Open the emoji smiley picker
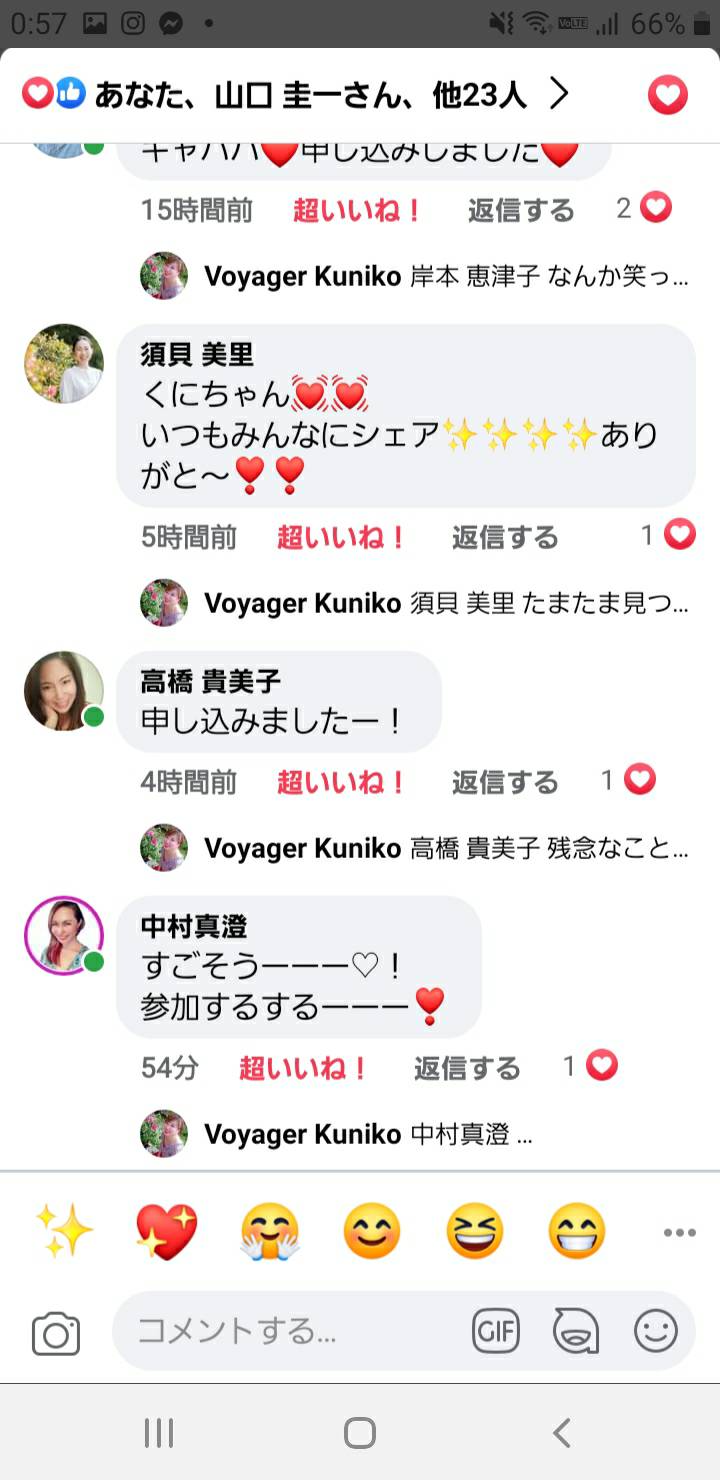Screen dimensions: 720x1480 tap(656, 1331)
